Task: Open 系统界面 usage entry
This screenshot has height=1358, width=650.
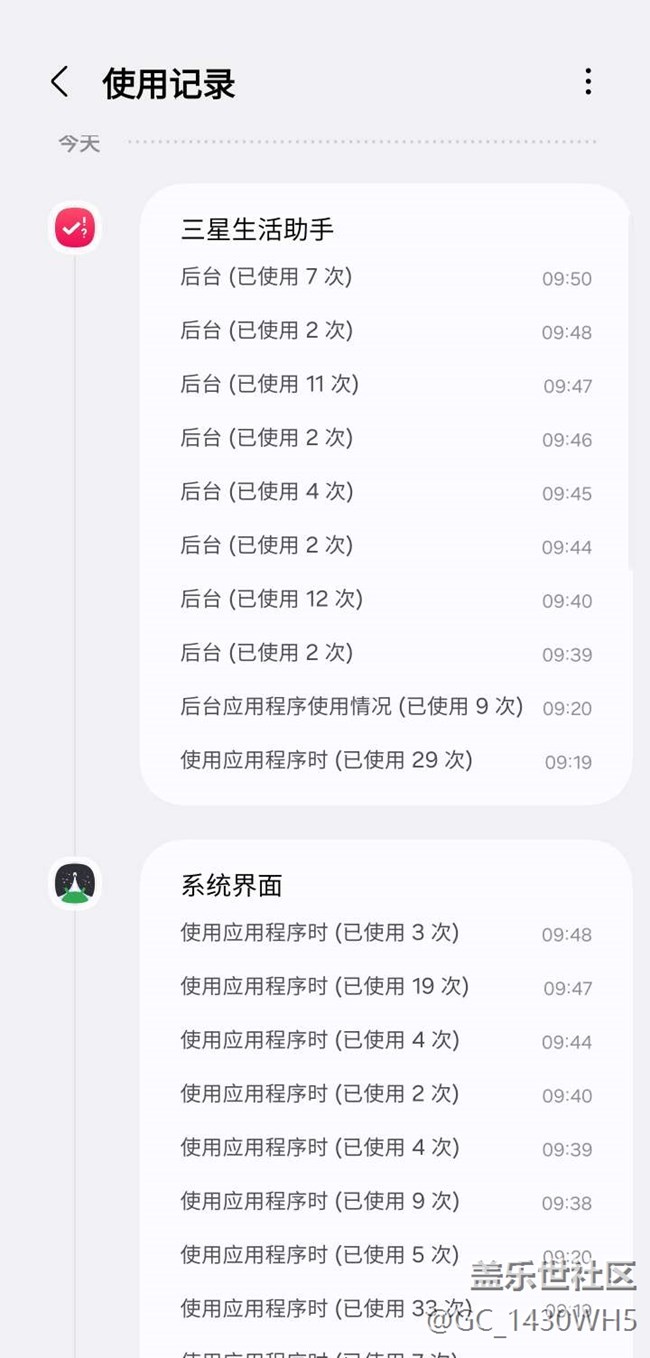Action: (231, 885)
